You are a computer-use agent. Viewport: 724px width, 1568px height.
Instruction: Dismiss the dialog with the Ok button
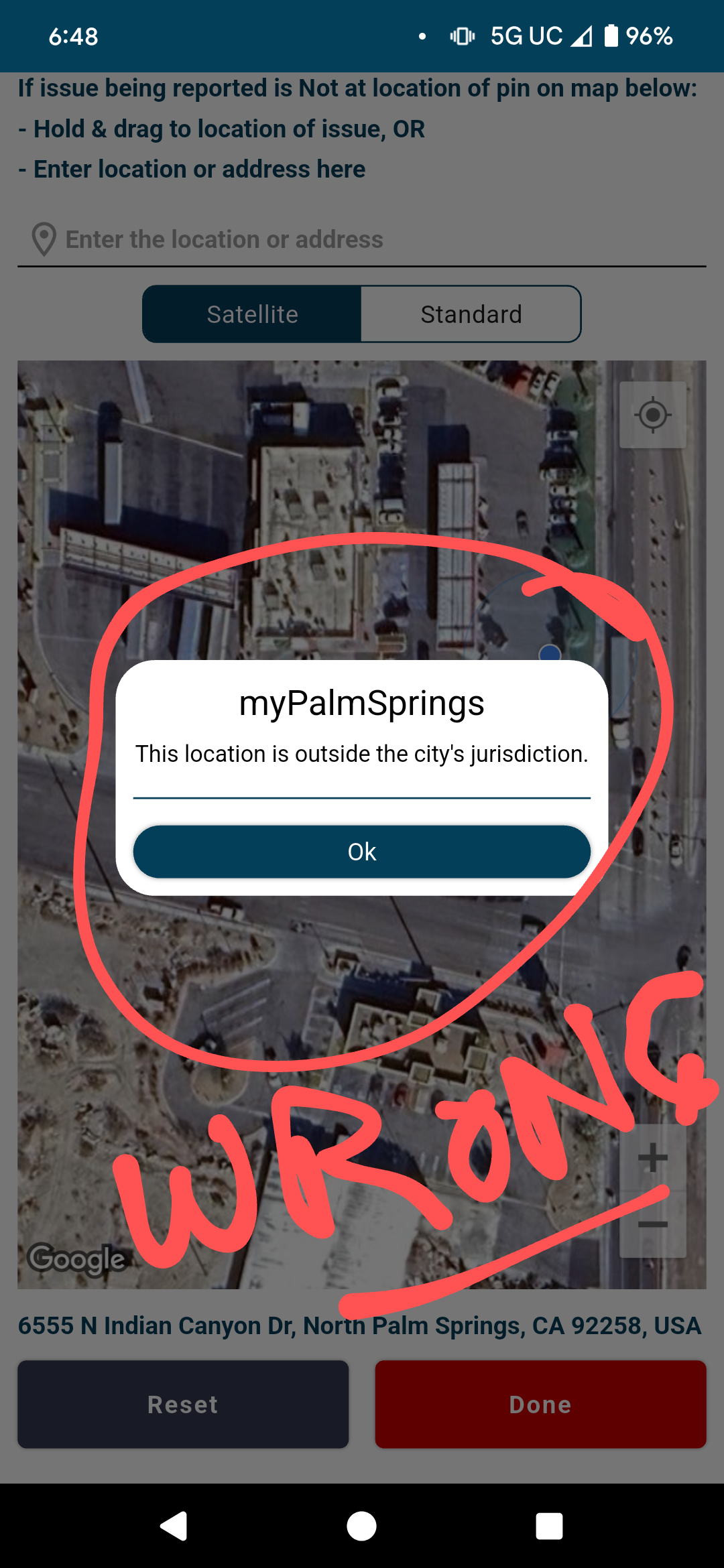[x=361, y=852]
